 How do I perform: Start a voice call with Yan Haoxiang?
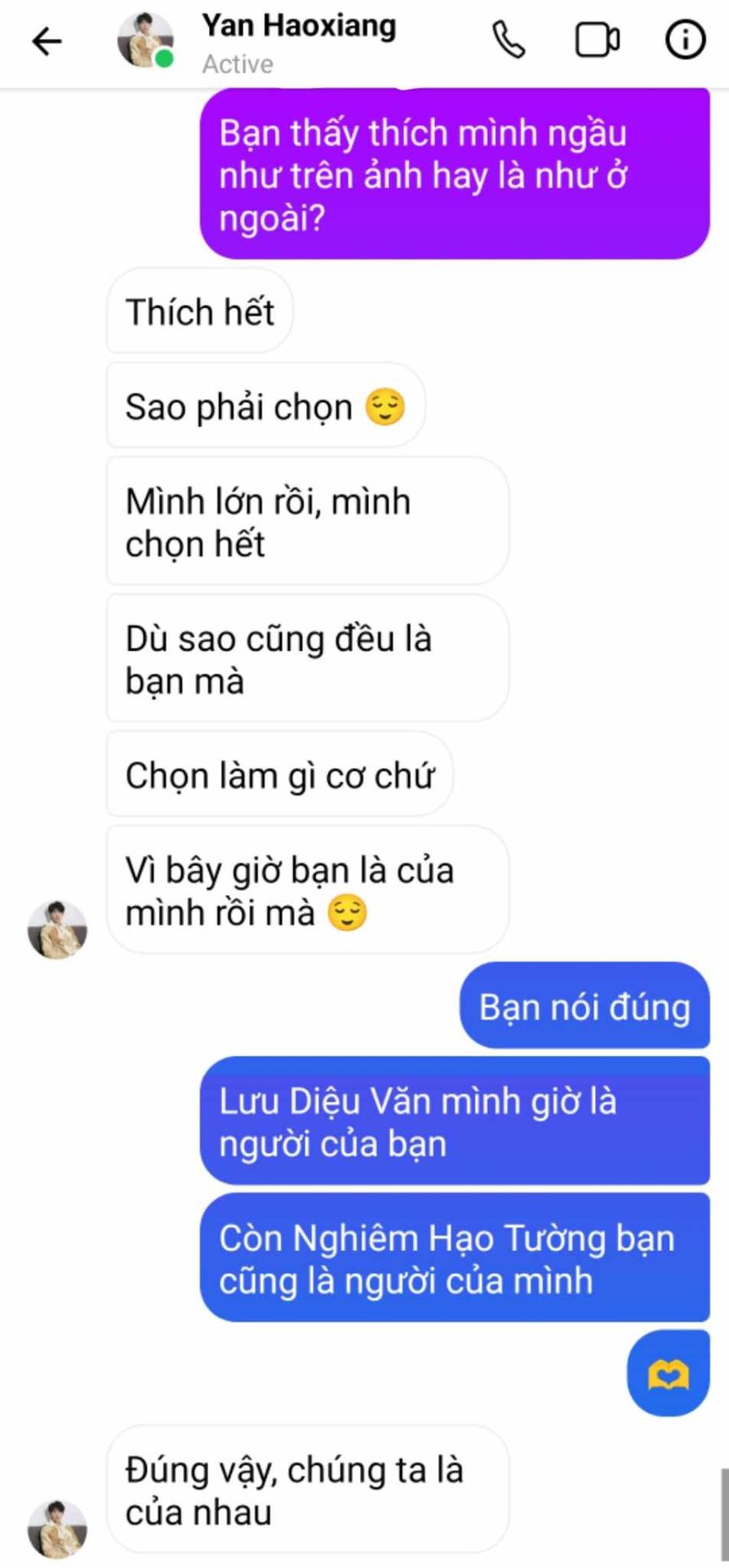pyautogui.click(x=509, y=40)
